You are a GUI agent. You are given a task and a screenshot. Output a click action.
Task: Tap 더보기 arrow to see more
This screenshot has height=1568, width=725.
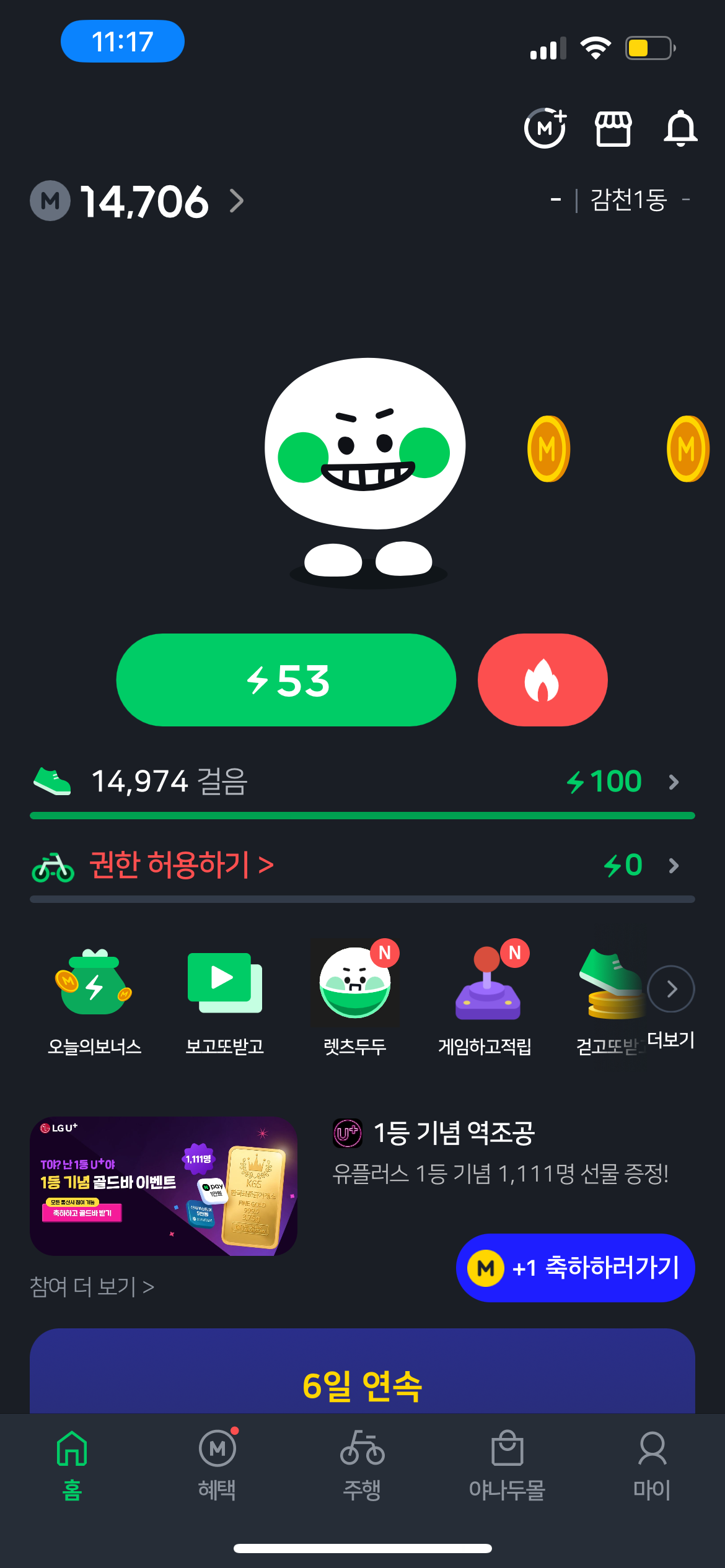671,990
